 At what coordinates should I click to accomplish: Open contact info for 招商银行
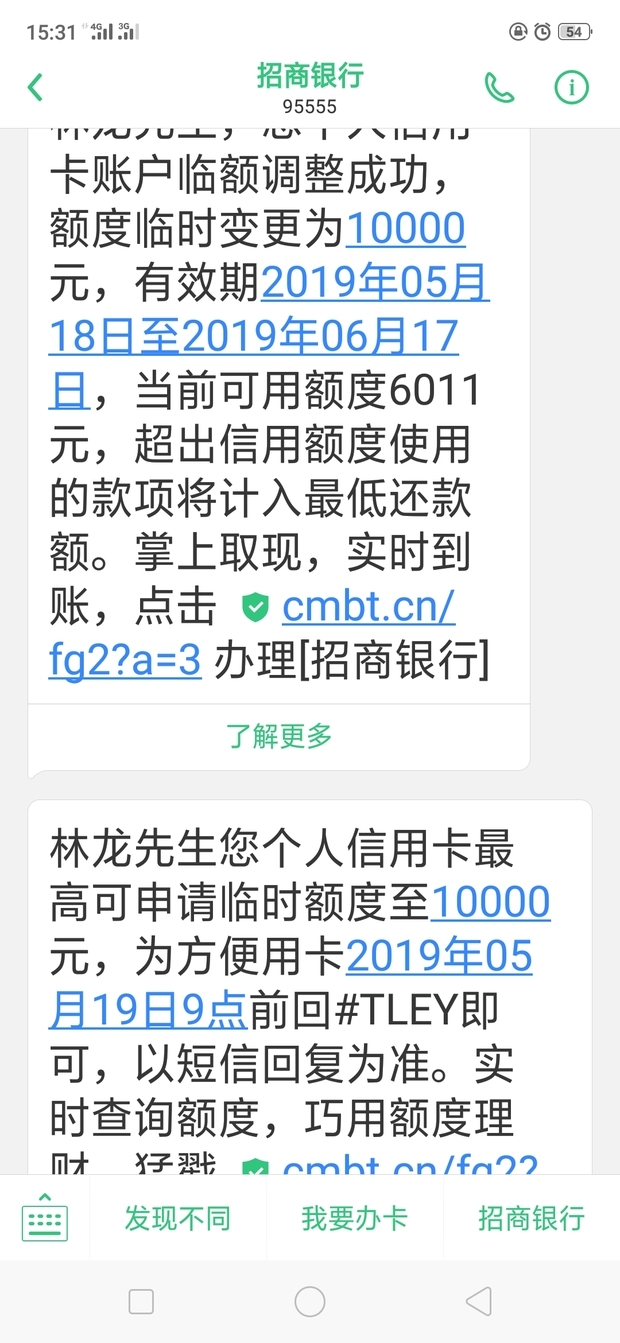(572, 88)
